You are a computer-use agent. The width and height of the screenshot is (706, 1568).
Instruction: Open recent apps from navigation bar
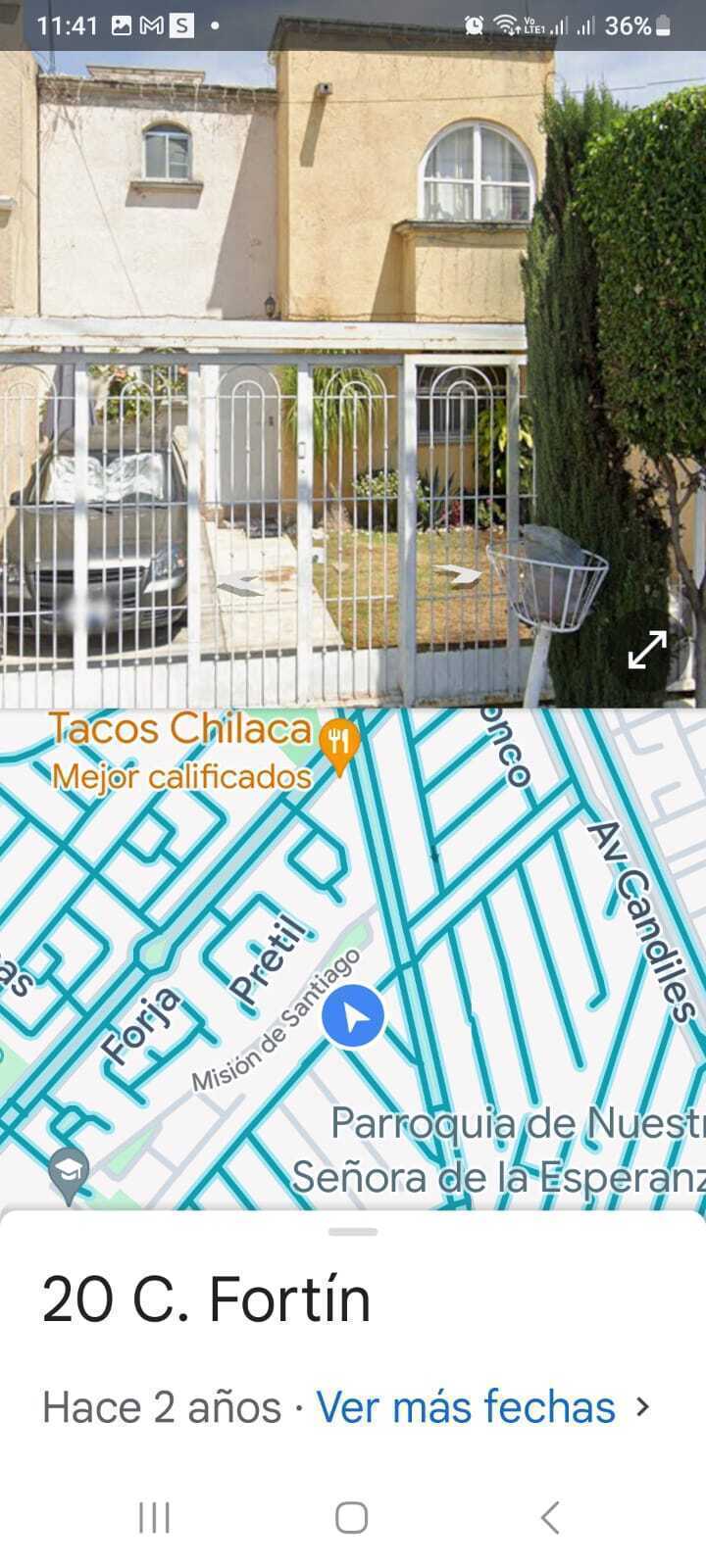coord(154,1517)
